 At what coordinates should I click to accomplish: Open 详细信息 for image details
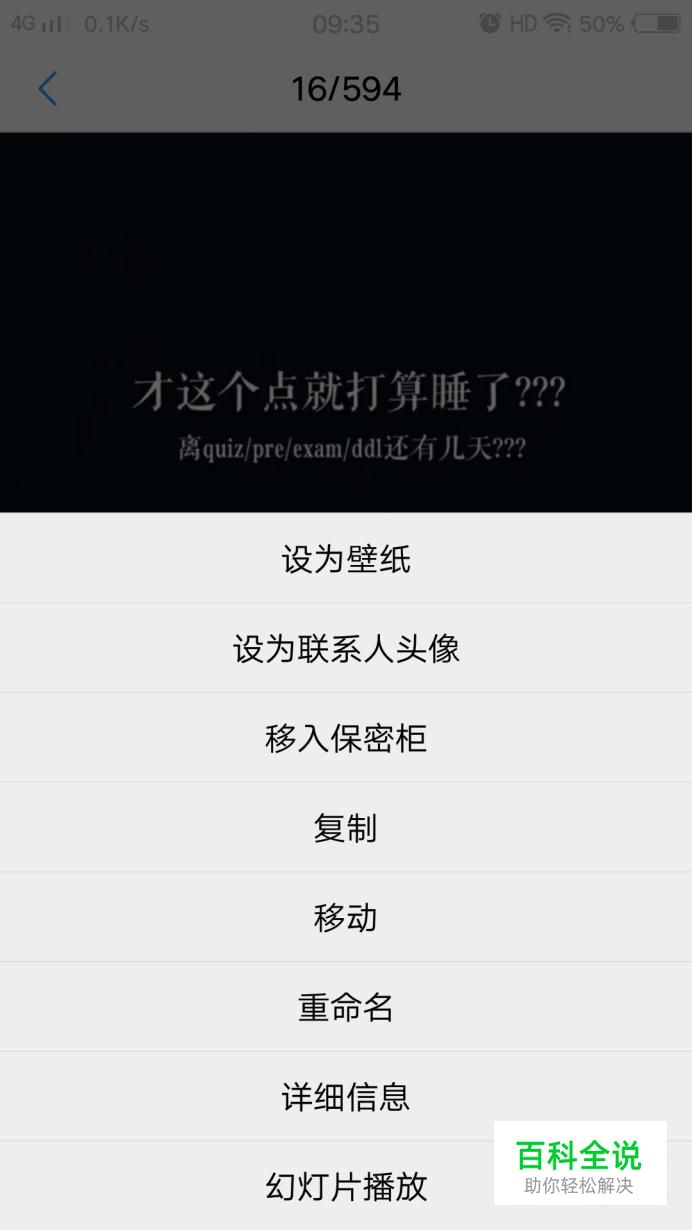346,1097
